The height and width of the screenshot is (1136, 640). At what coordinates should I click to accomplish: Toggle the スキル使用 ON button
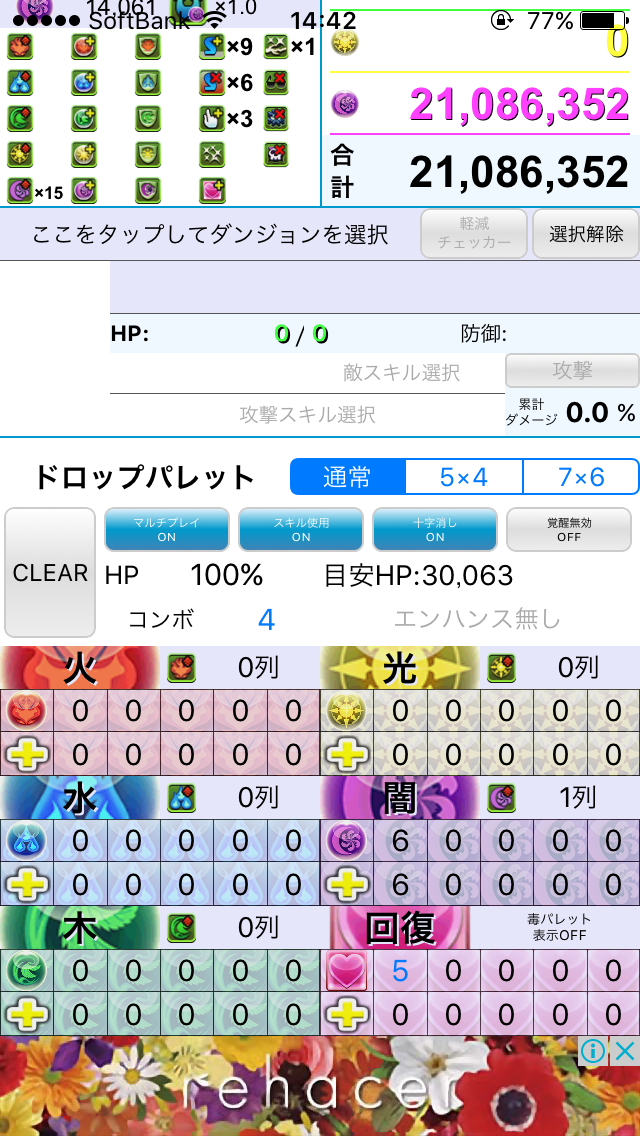pos(301,530)
